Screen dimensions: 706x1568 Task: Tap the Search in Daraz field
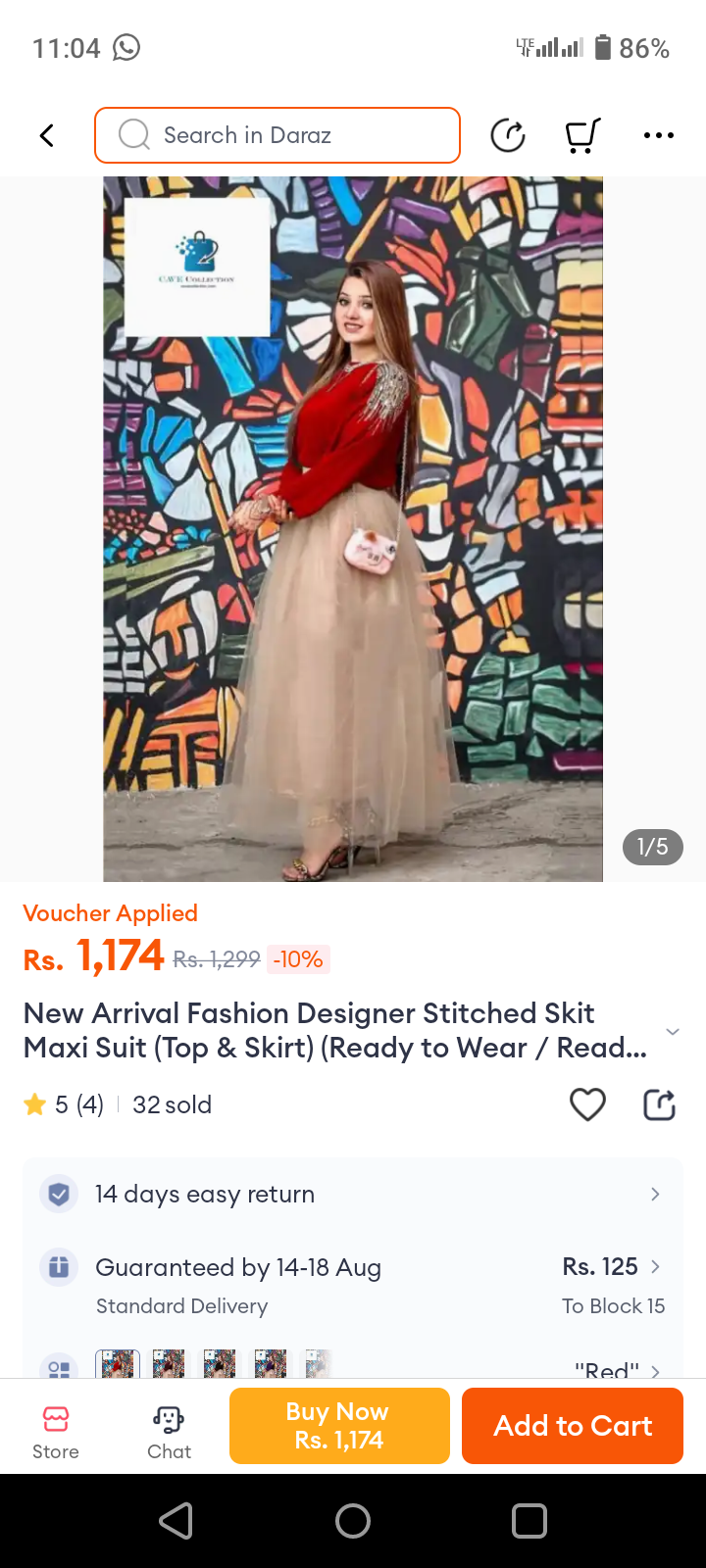(277, 135)
